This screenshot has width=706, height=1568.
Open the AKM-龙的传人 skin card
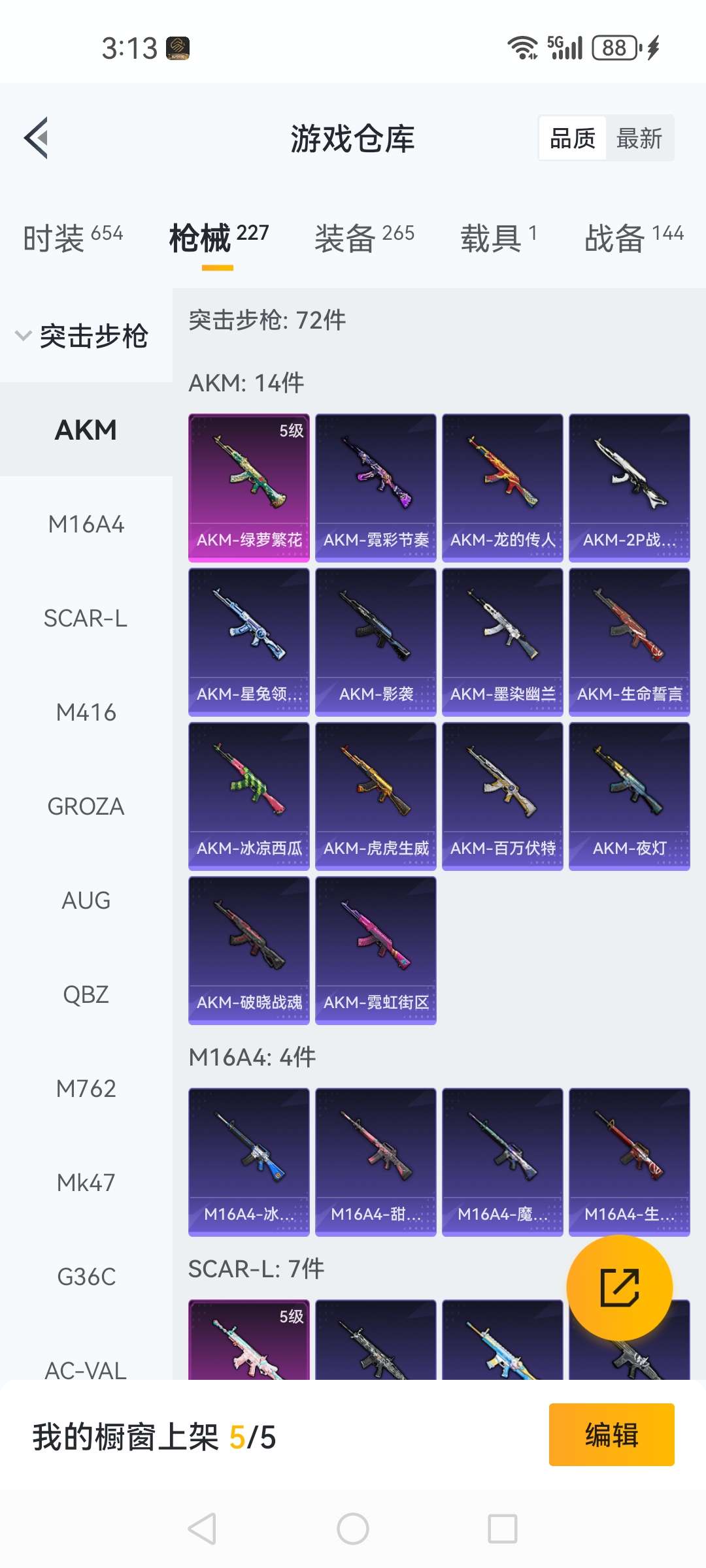pos(503,487)
